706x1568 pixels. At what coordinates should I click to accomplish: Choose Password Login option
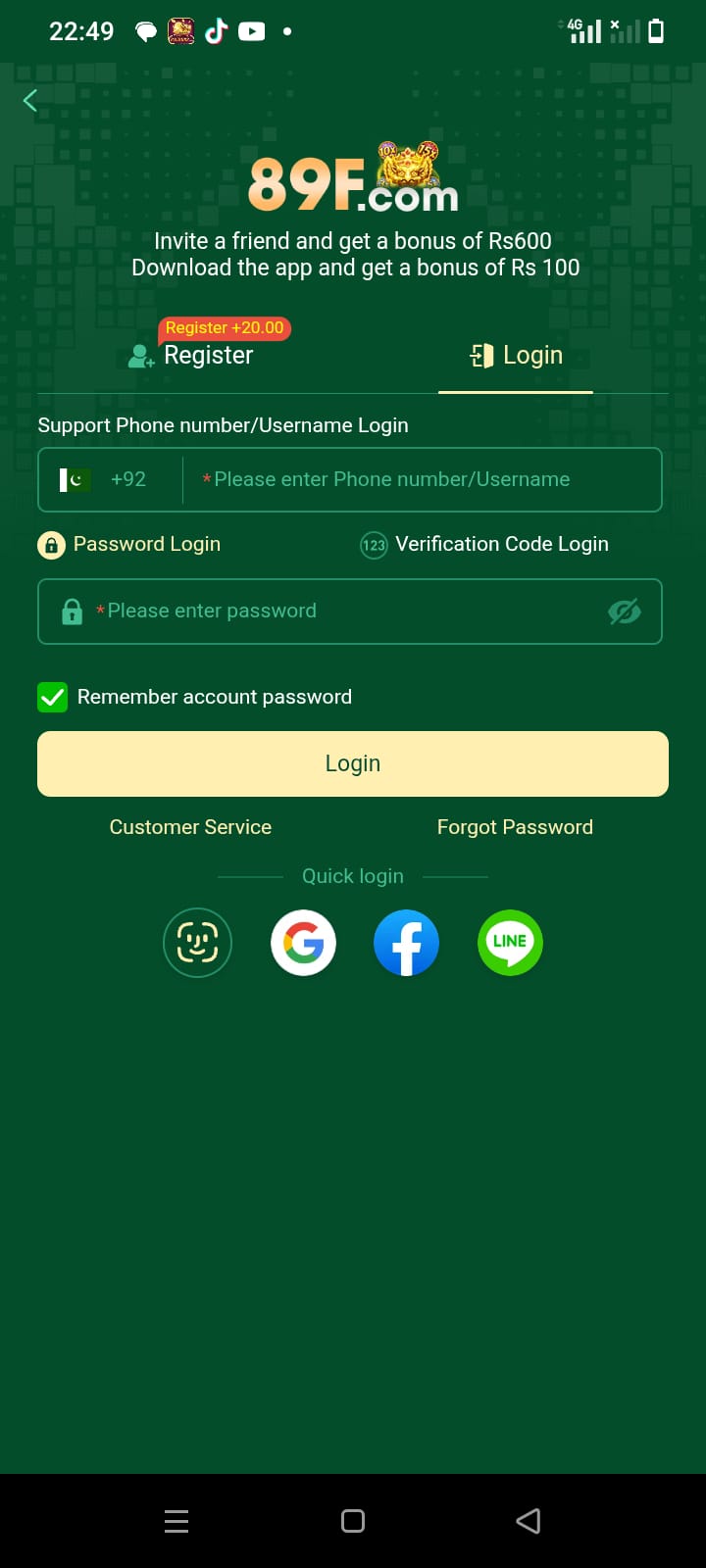coord(129,544)
